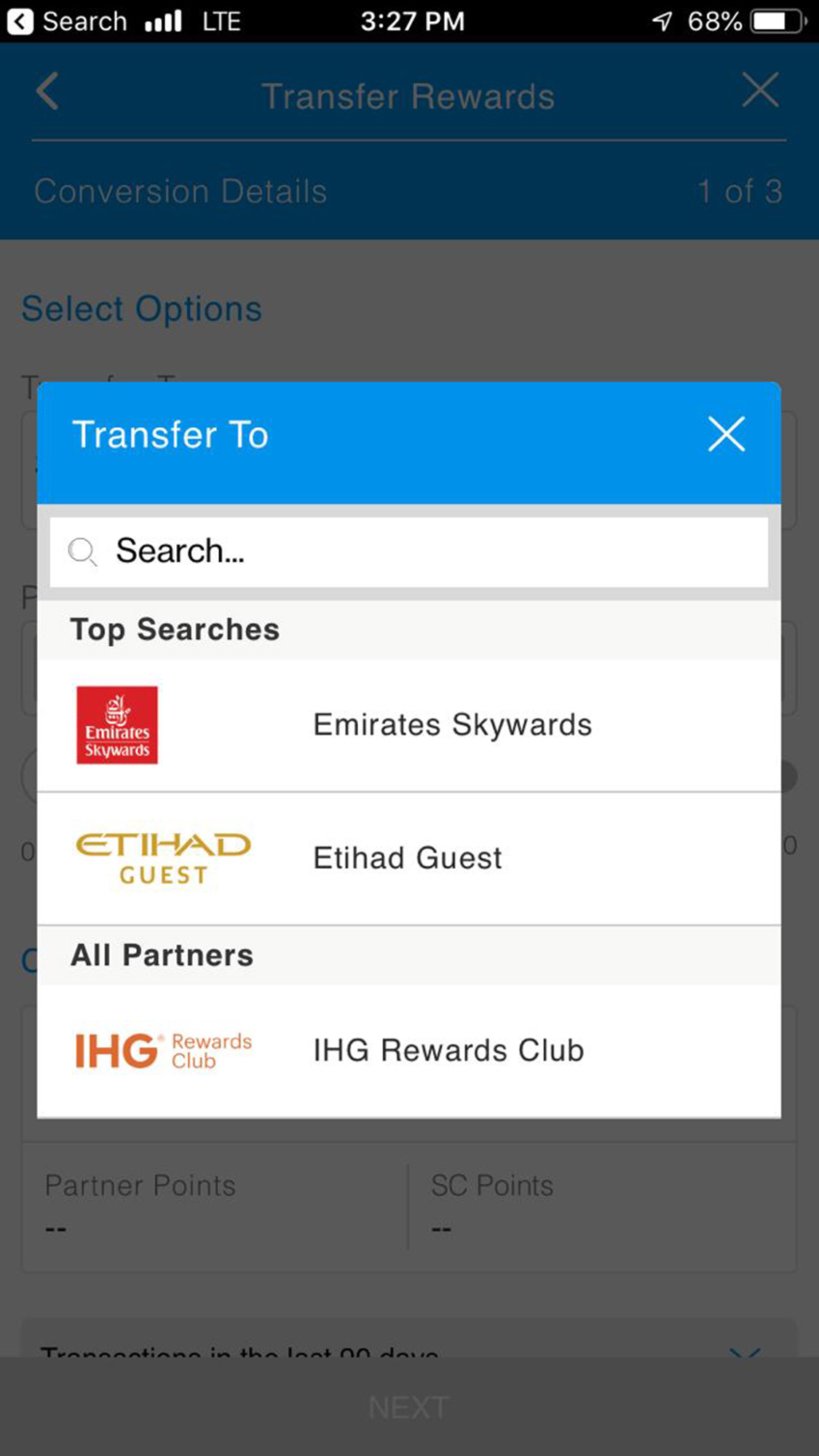Select the IHG Rewards Club logo
Image resolution: width=819 pixels, height=1456 pixels.
click(162, 1050)
